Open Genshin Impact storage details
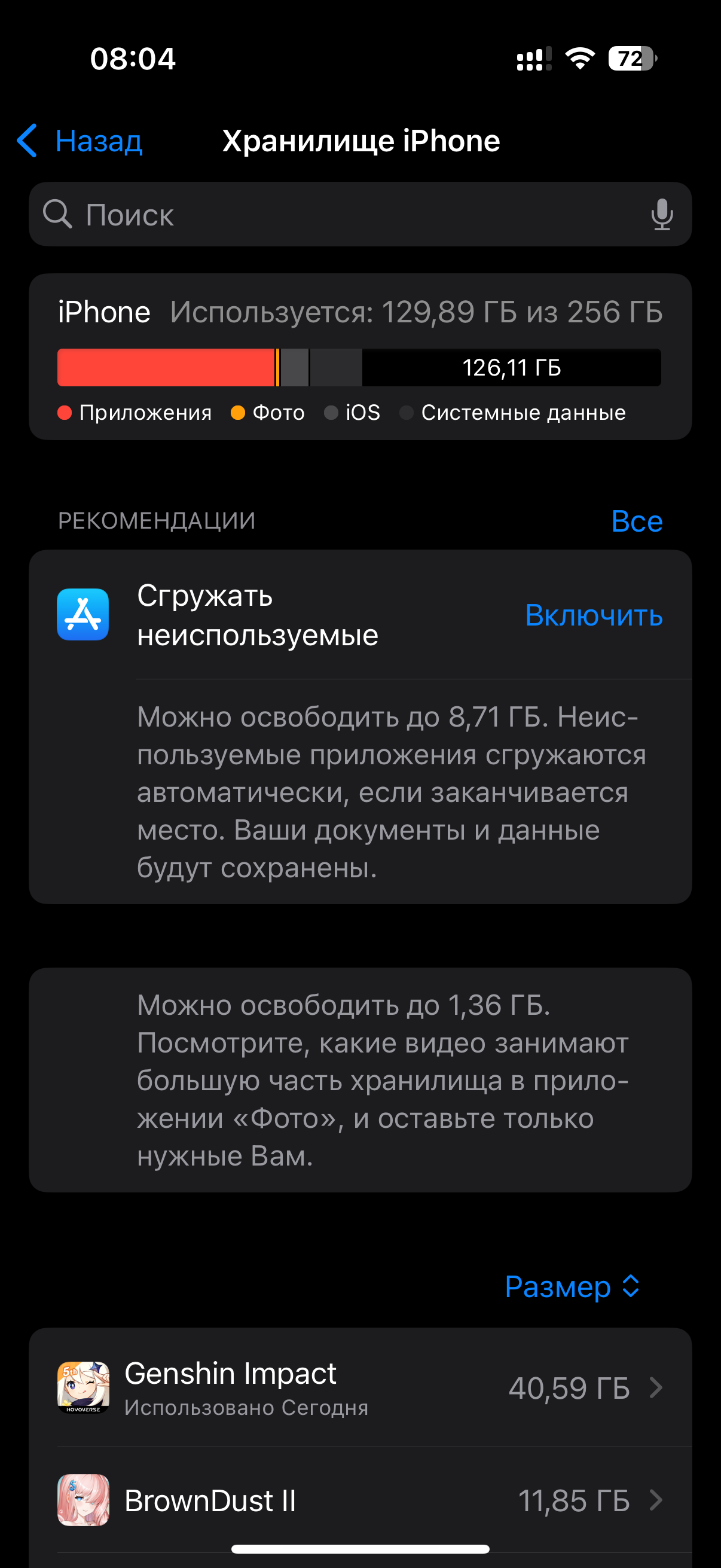 (x=360, y=1387)
